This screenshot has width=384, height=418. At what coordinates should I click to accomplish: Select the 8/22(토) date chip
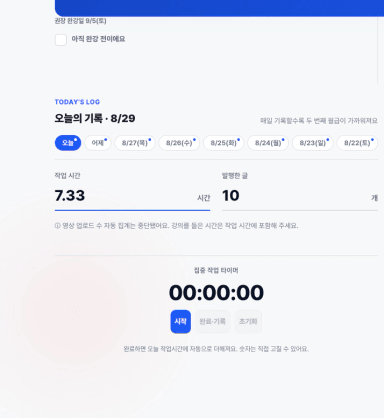point(357,143)
